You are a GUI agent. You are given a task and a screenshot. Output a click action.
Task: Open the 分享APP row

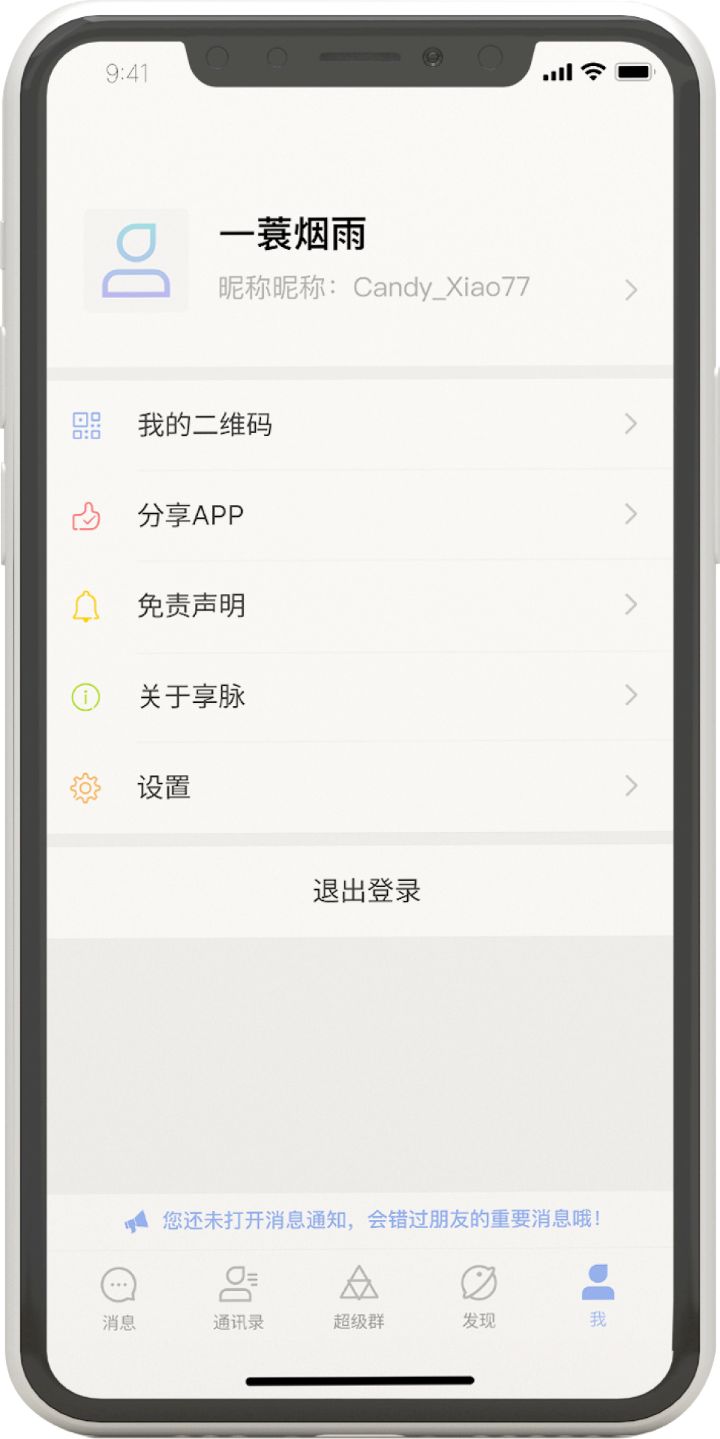tap(360, 515)
